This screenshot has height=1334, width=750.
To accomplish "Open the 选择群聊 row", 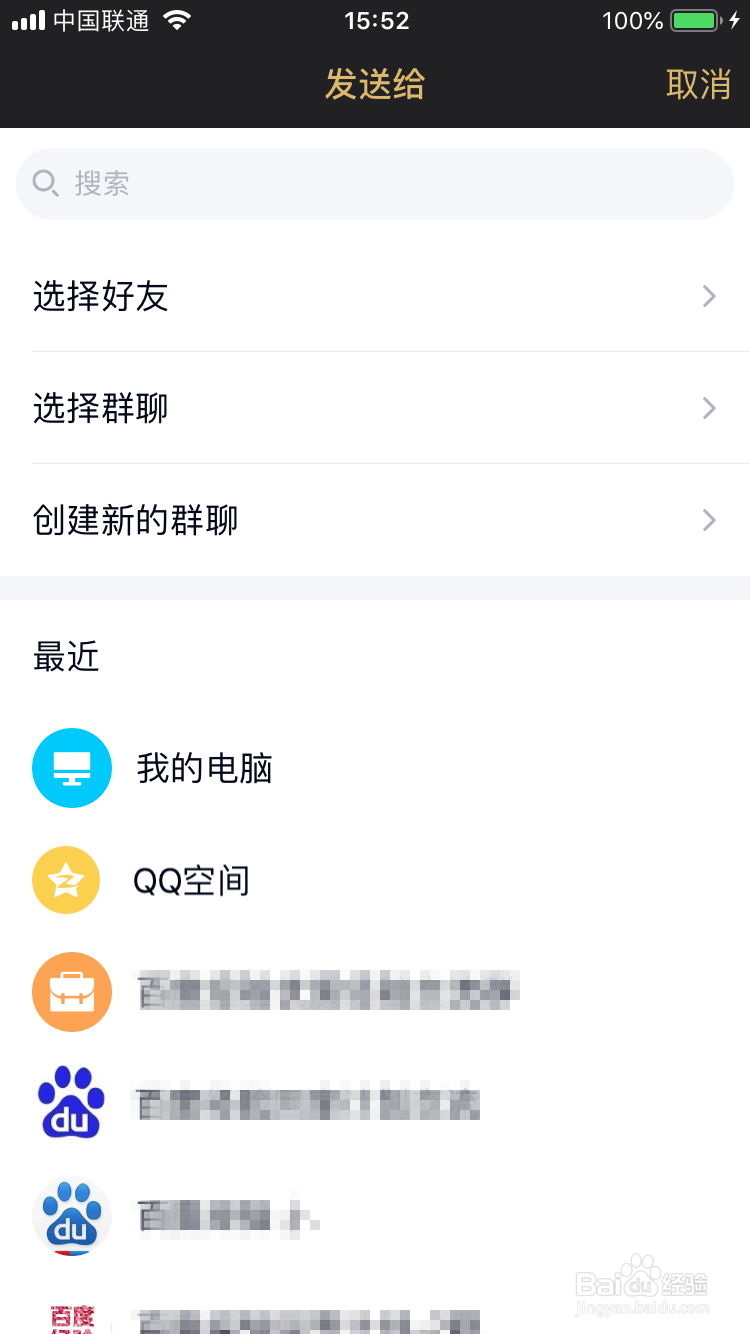I will tap(375, 408).
